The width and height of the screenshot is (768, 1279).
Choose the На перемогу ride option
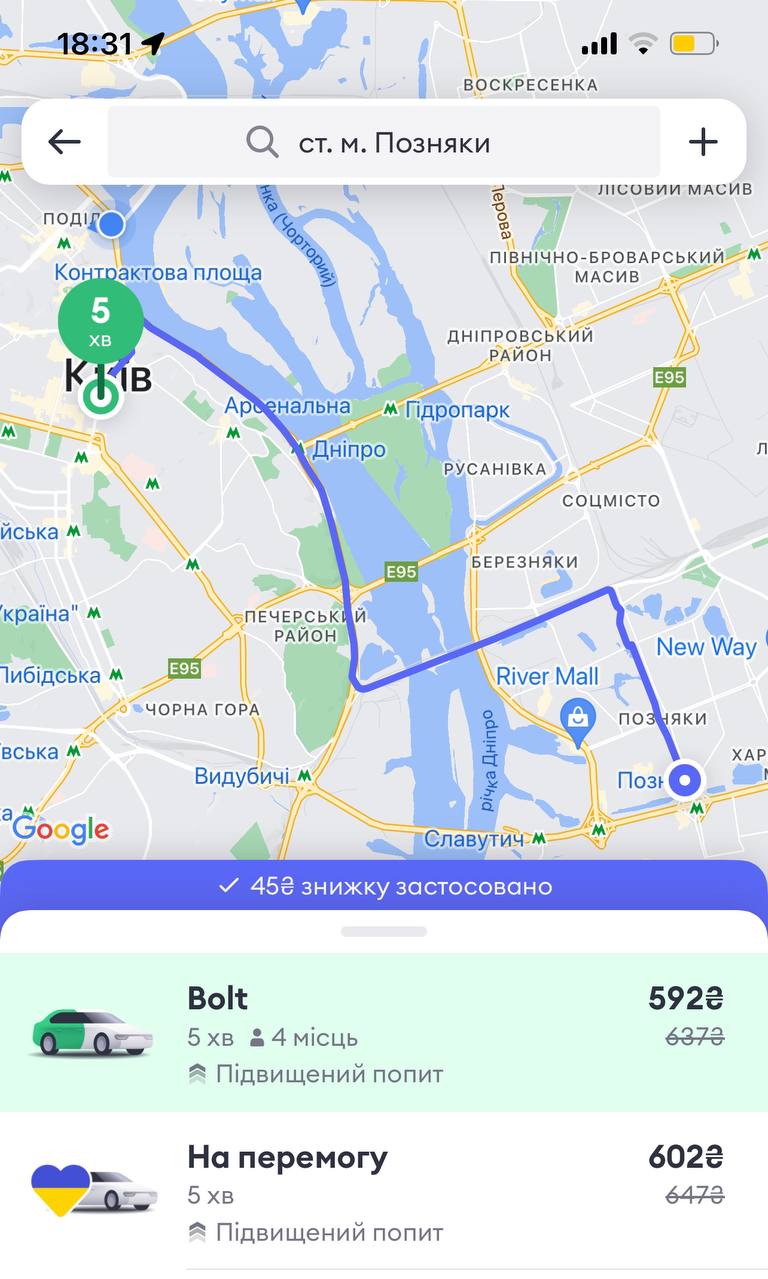384,1191
